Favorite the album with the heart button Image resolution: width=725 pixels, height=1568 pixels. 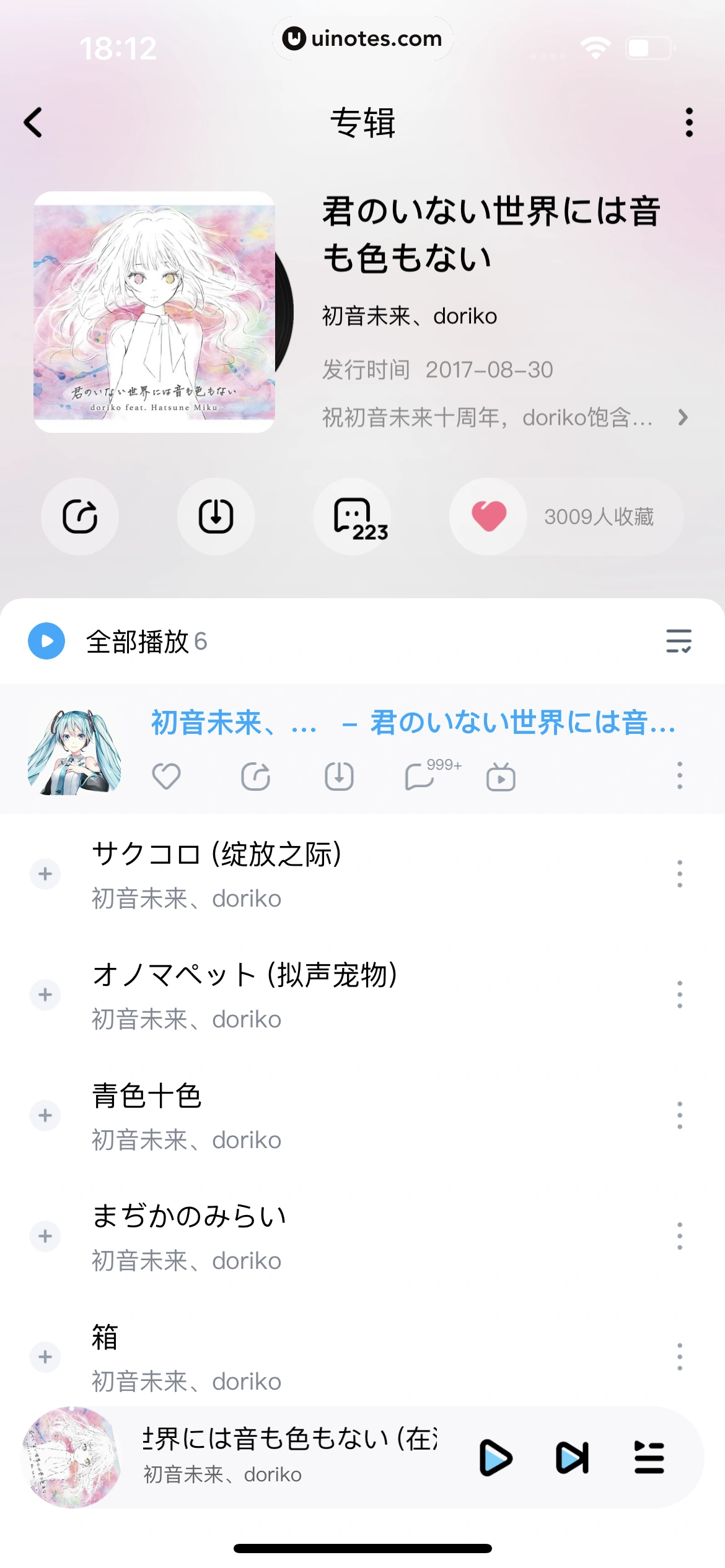pos(489,516)
